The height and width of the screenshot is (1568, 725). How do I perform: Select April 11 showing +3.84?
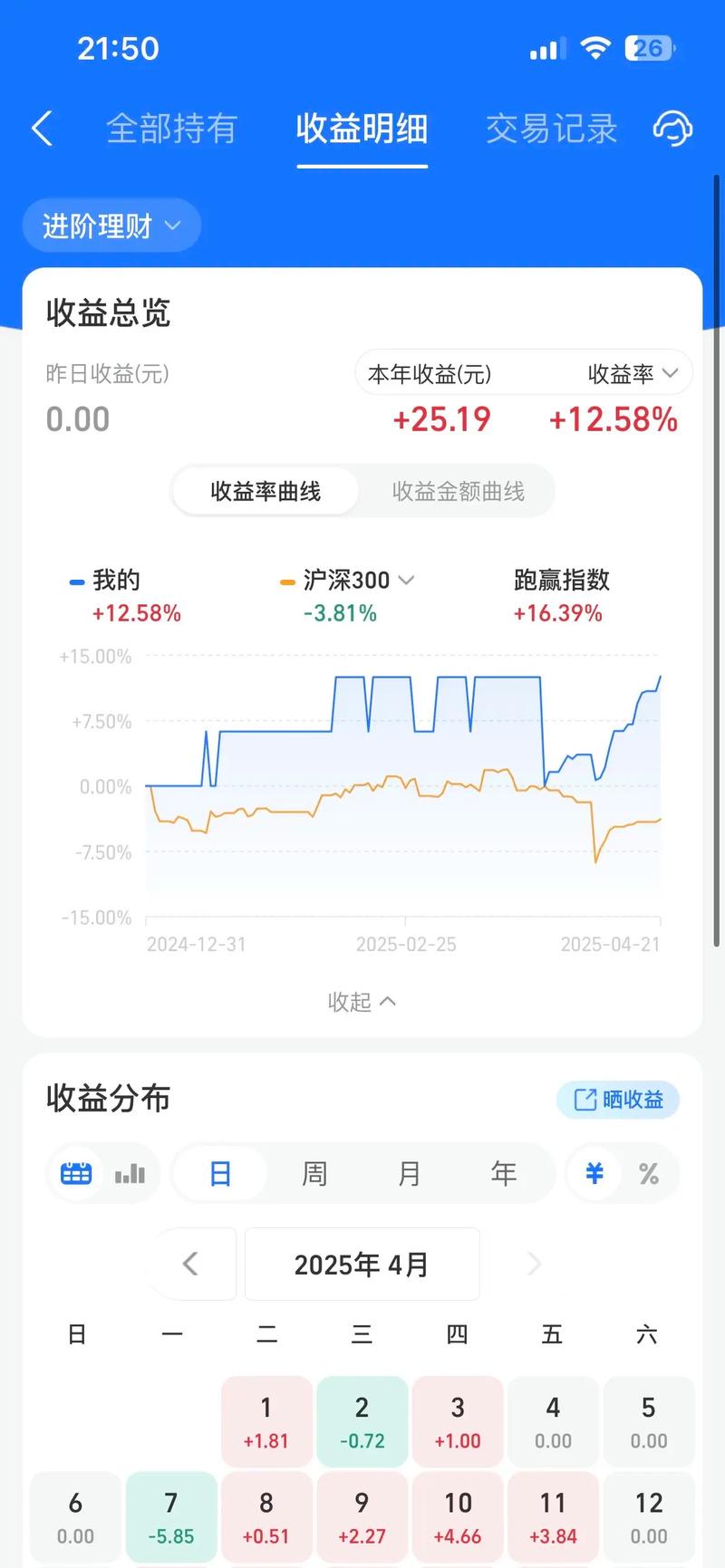pyautogui.click(x=553, y=1516)
